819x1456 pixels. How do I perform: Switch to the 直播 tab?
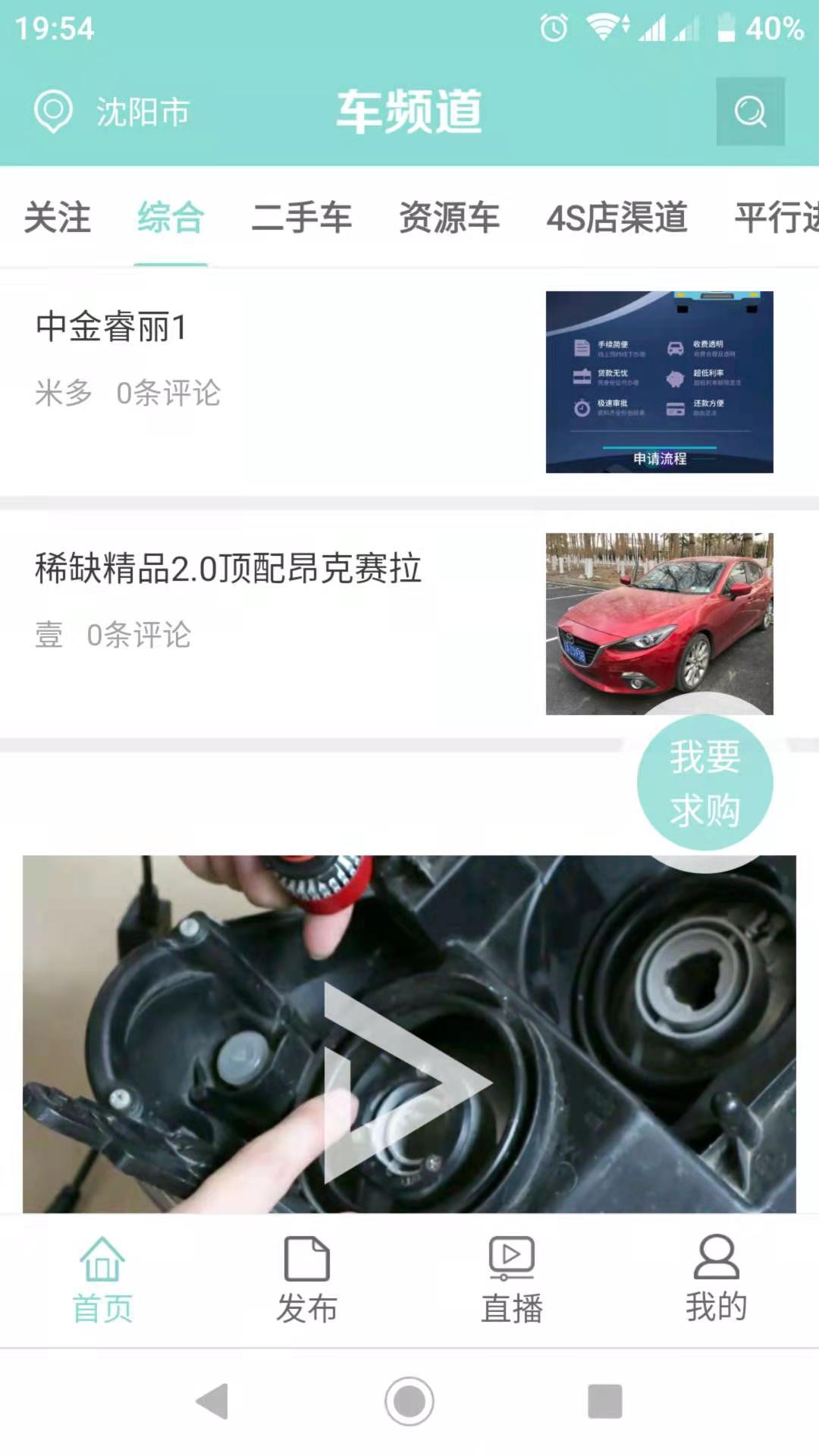coord(512,1282)
